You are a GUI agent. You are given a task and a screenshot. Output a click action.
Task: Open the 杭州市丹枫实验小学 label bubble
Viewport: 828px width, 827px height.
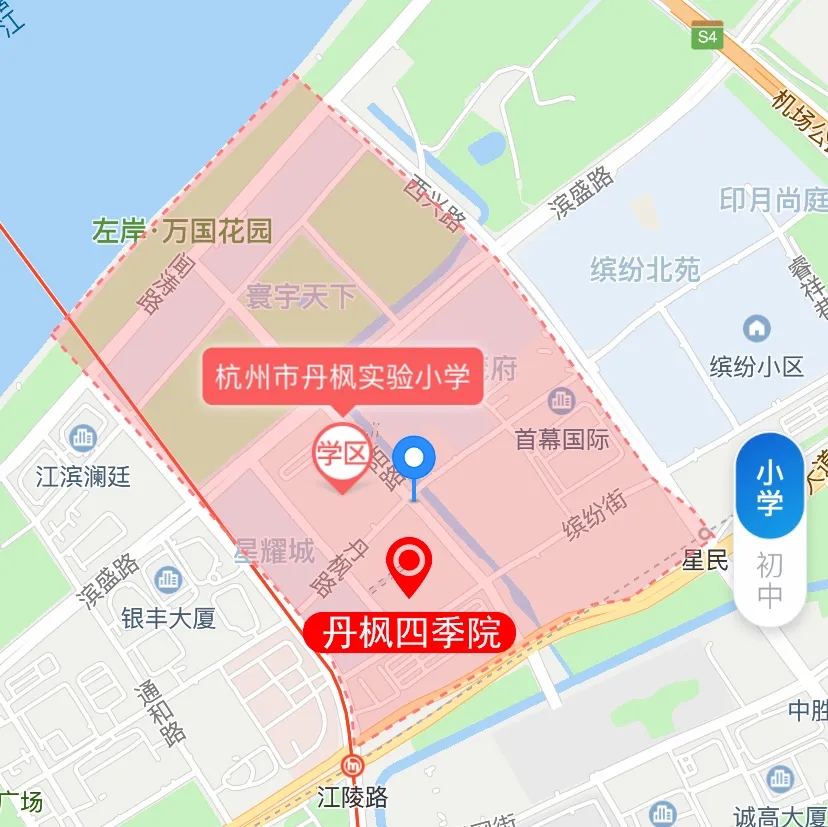(x=342, y=377)
